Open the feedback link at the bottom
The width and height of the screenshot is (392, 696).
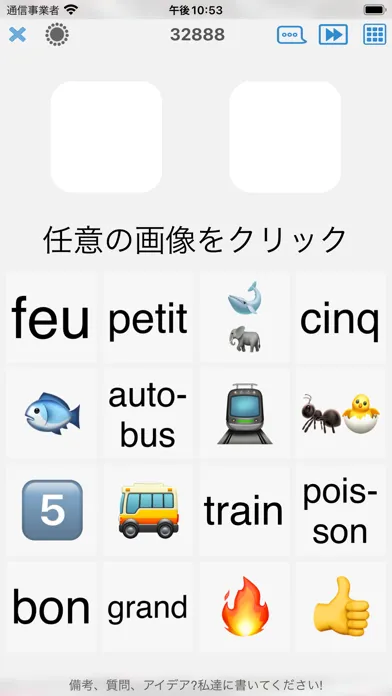pos(196,684)
